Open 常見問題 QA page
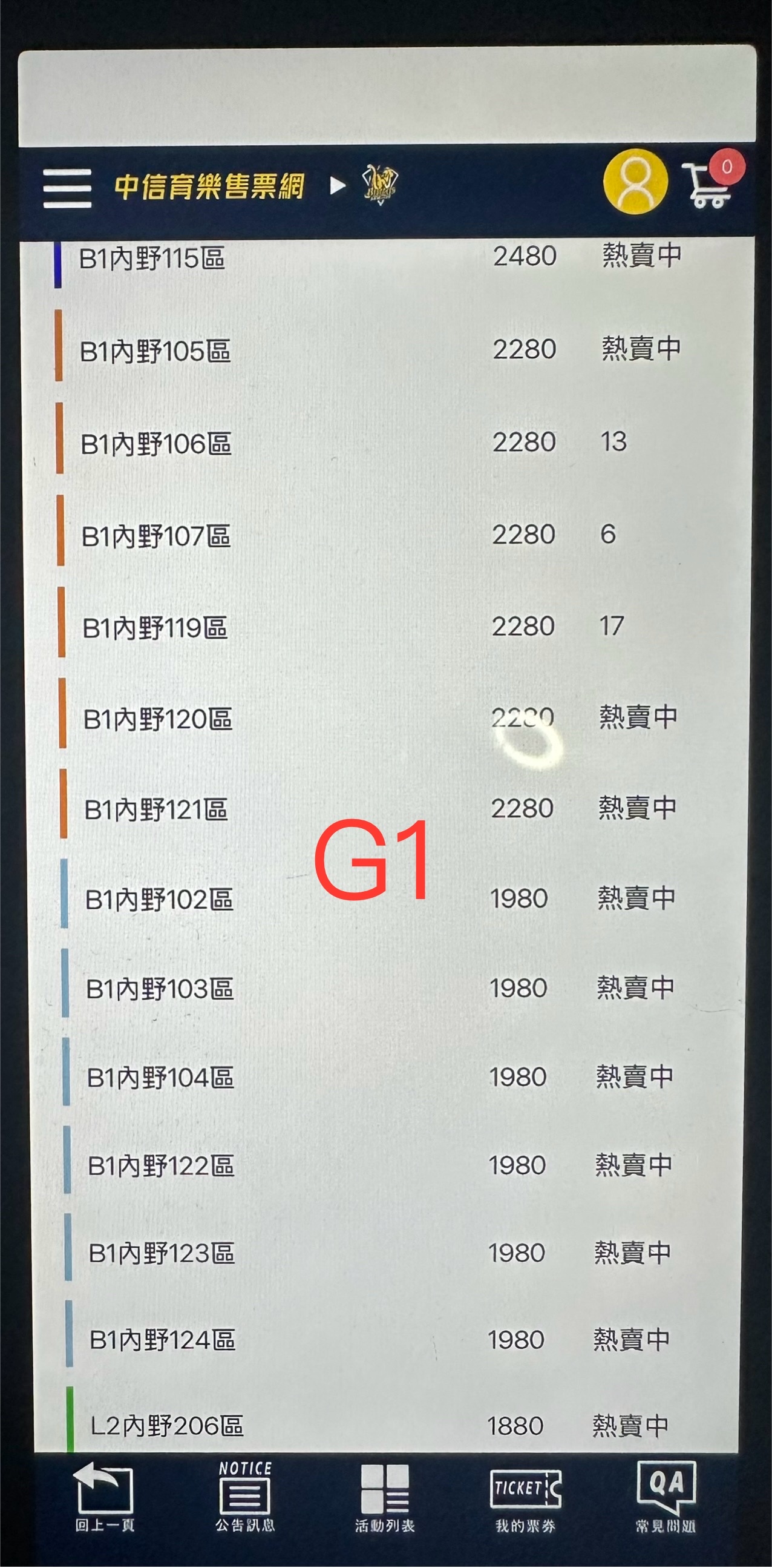 tap(666, 1497)
